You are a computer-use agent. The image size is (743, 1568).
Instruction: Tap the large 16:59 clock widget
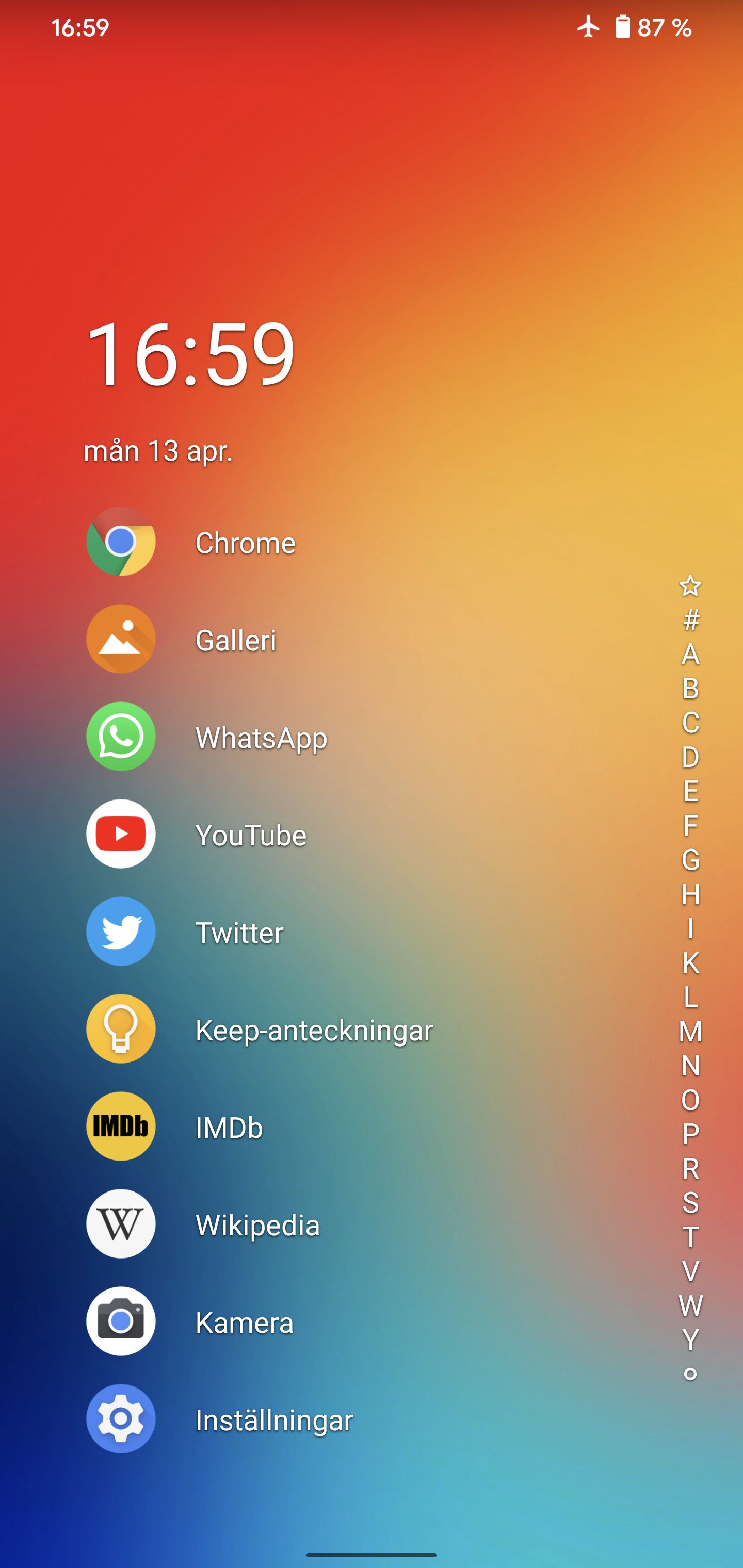point(190,354)
